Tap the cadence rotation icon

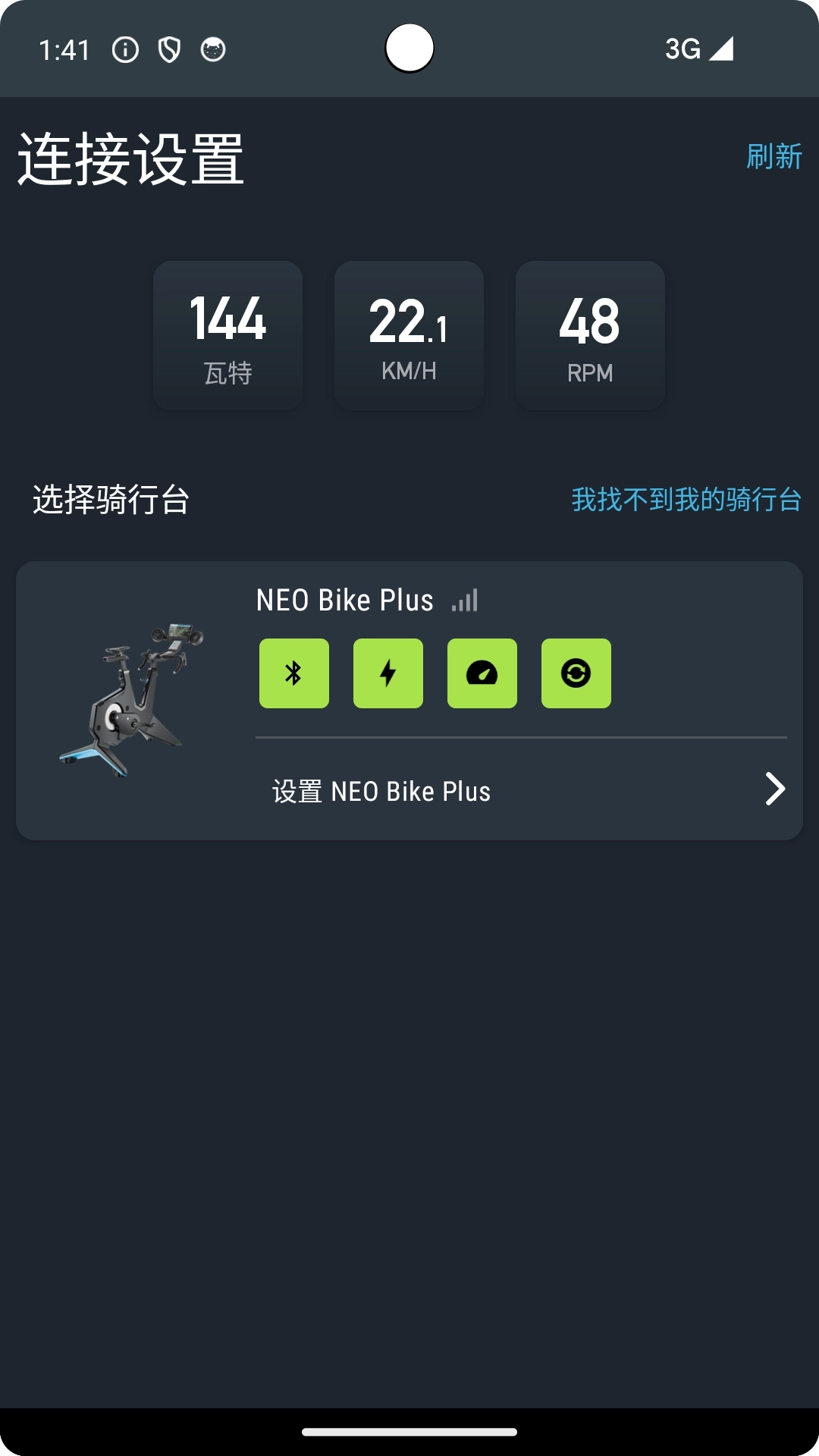(x=576, y=673)
